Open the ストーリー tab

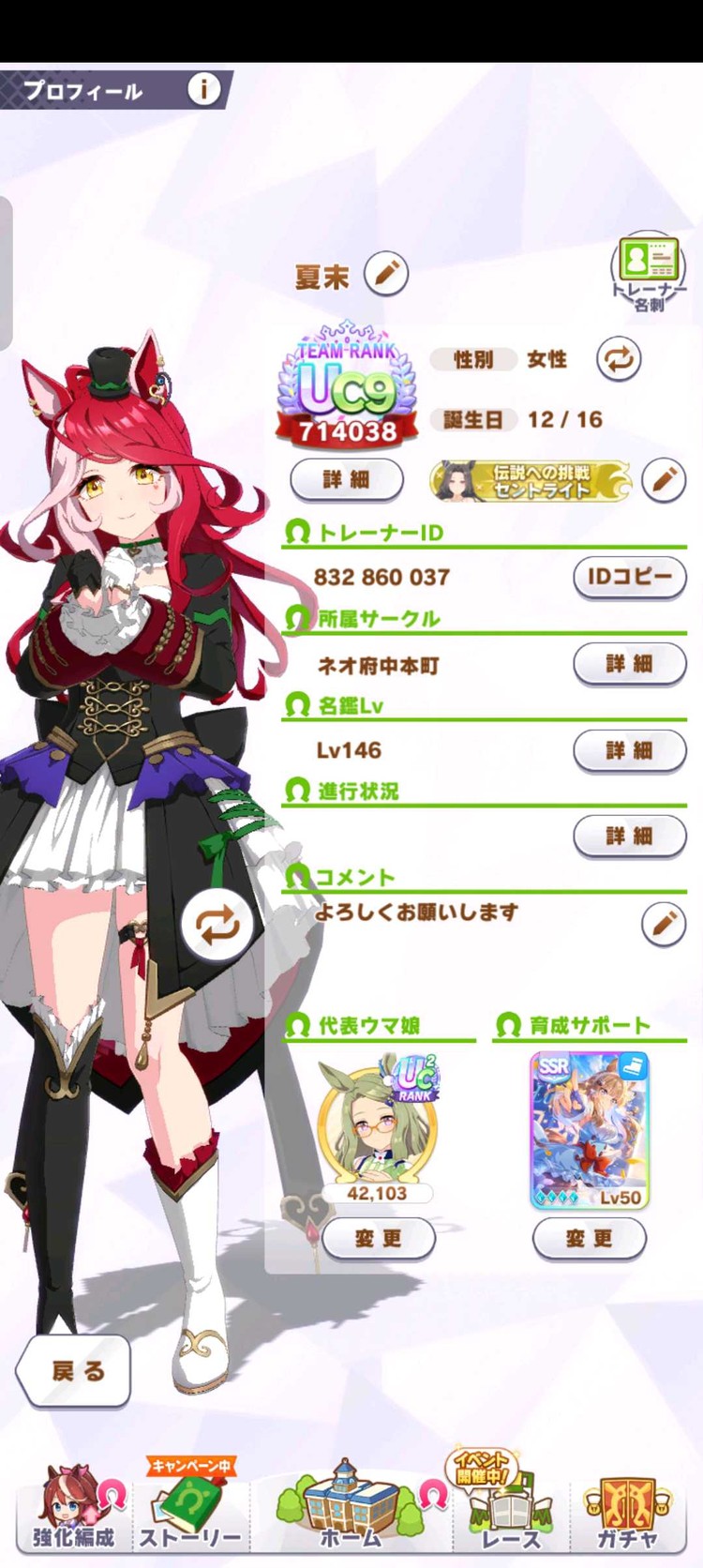pyautogui.click(x=191, y=1510)
